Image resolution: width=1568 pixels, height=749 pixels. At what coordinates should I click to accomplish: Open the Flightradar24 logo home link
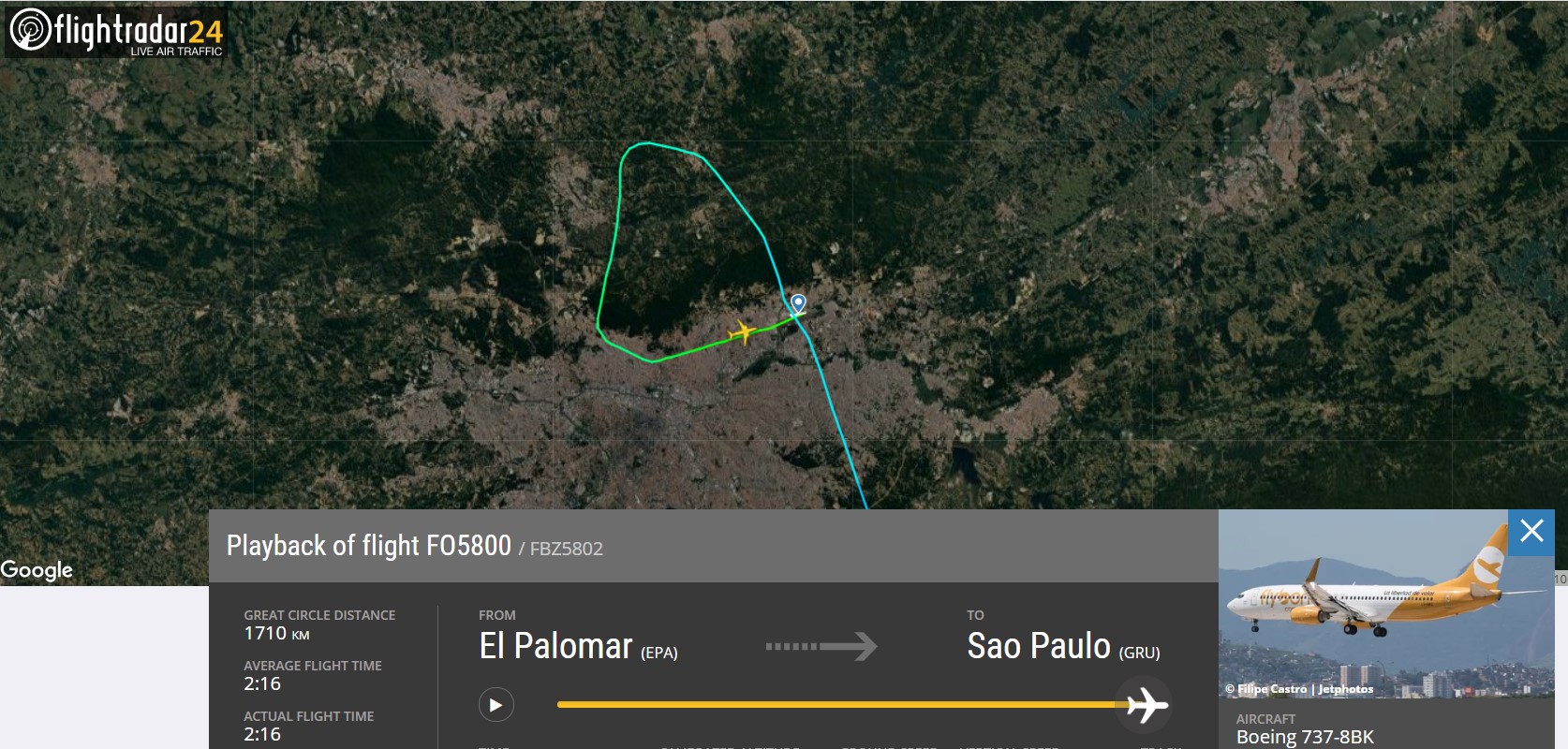click(116, 31)
